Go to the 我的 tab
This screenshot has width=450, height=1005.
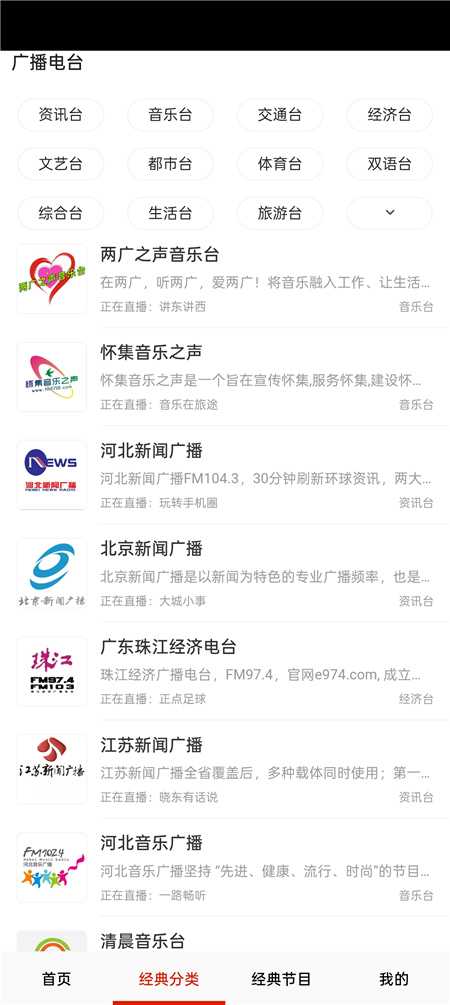[394, 979]
